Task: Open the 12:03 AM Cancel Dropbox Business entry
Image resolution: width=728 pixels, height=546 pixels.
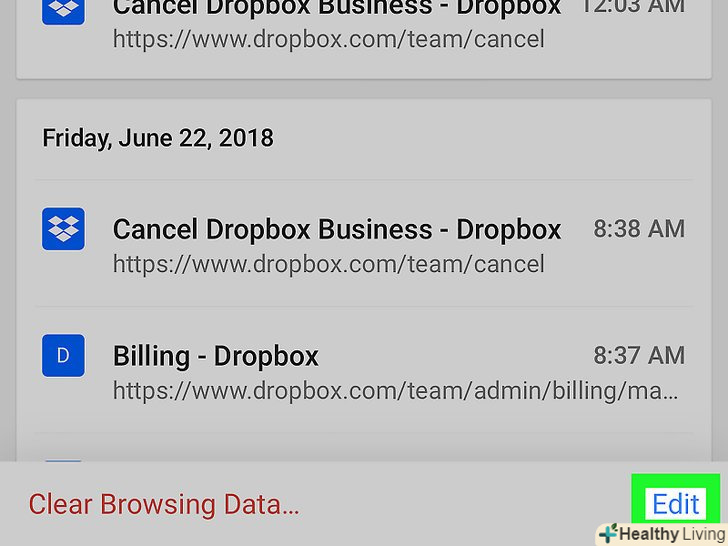Action: tap(336, 24)
